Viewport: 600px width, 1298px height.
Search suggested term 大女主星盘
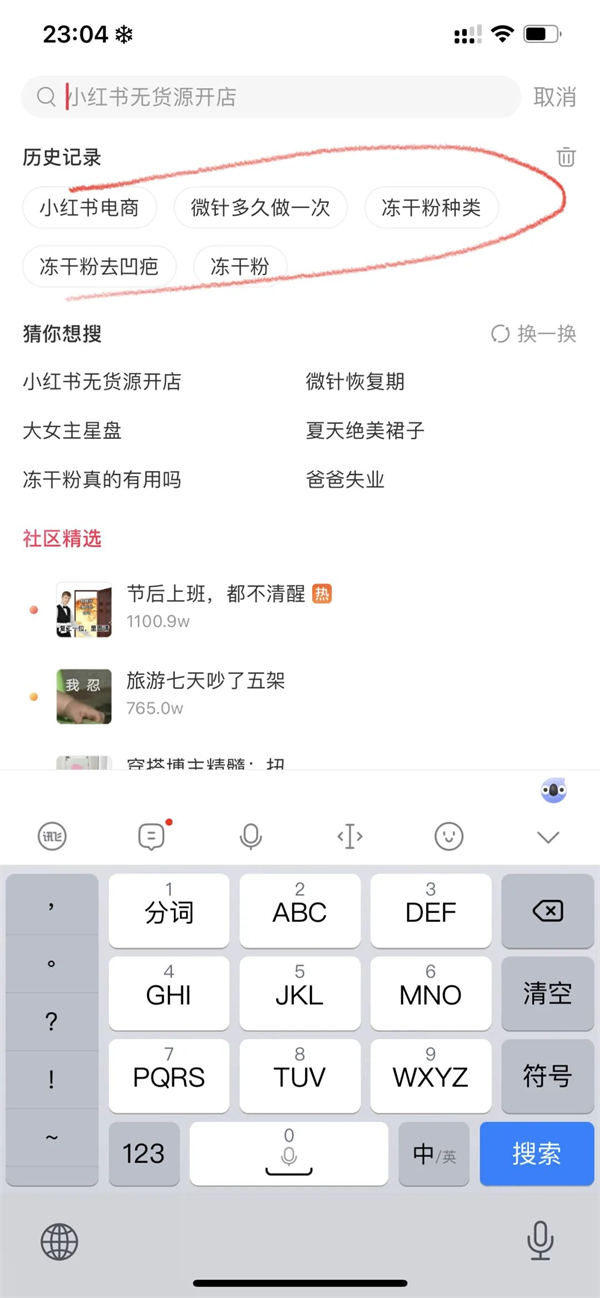72,431
